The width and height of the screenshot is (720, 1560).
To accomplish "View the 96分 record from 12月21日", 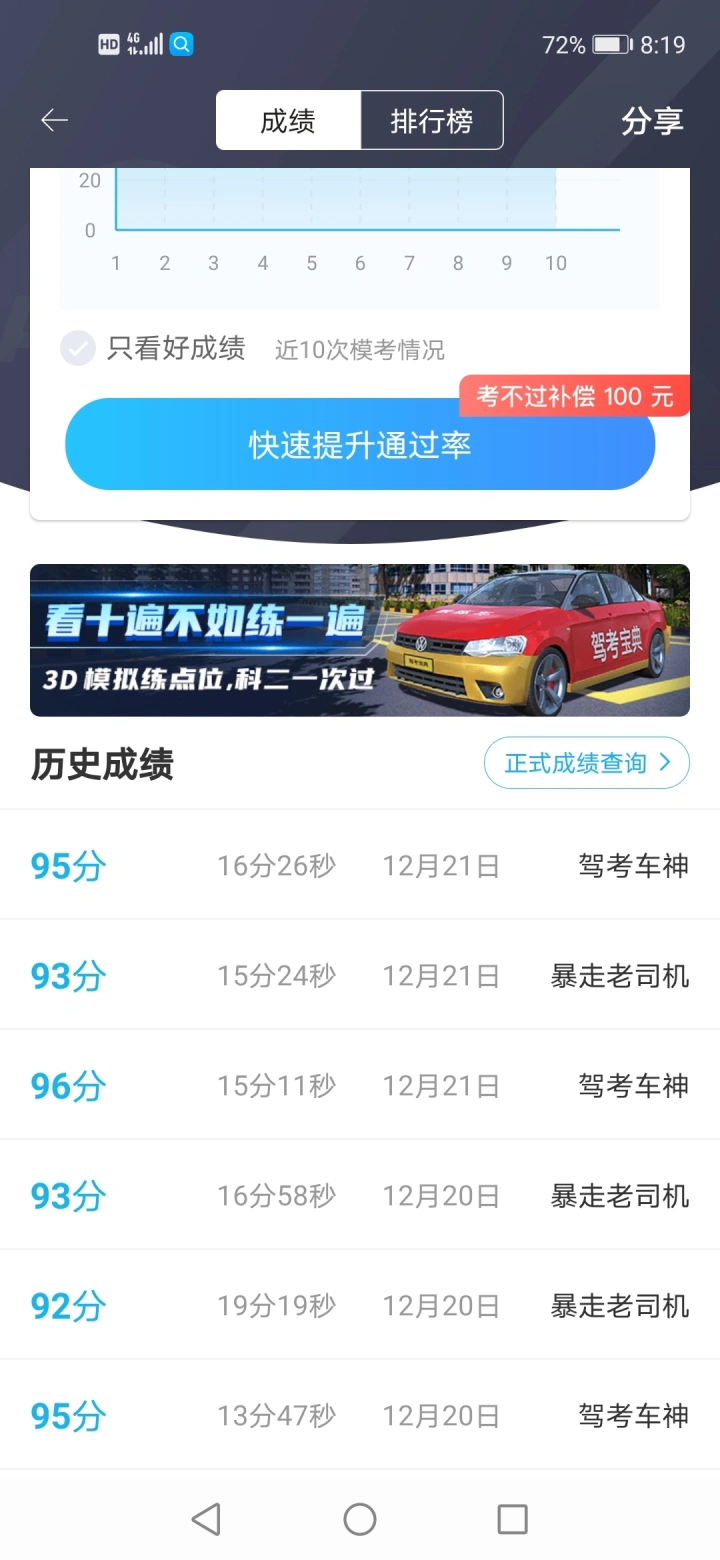I will pos(360,1085).
